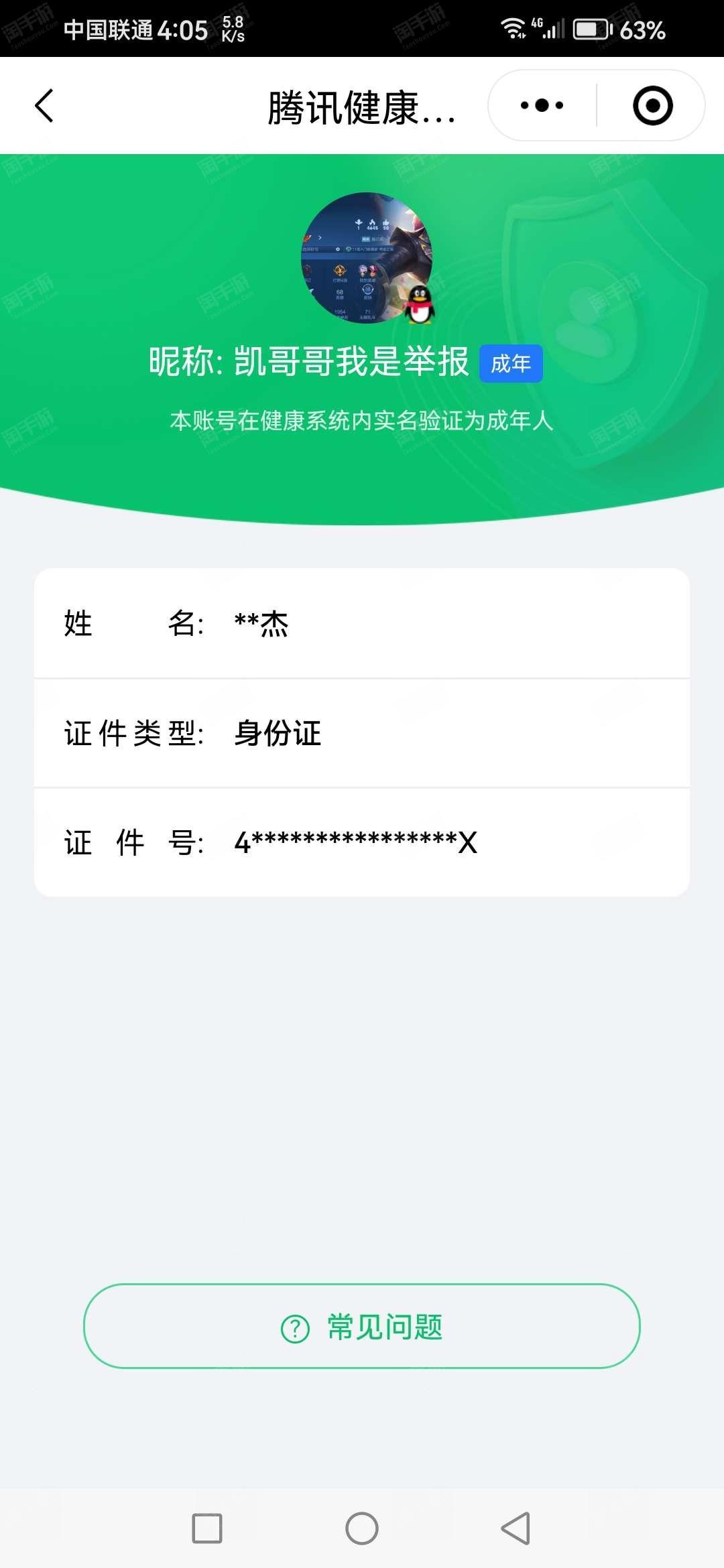Tap the system home button
Viewport: 724px width, 1568px height.
tap(362, 1528)
